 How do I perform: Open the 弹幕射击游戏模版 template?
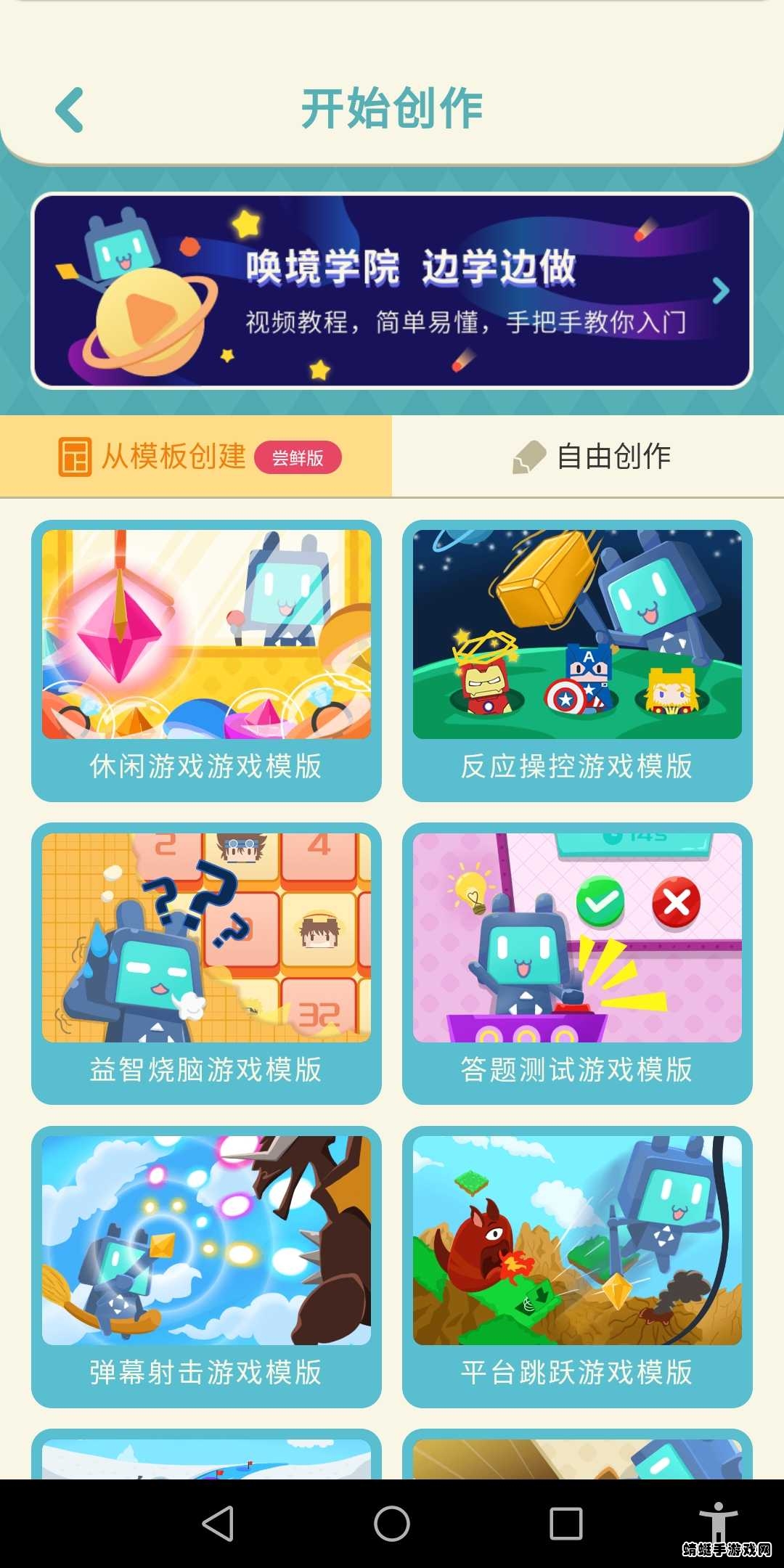tap(207, 1249)
